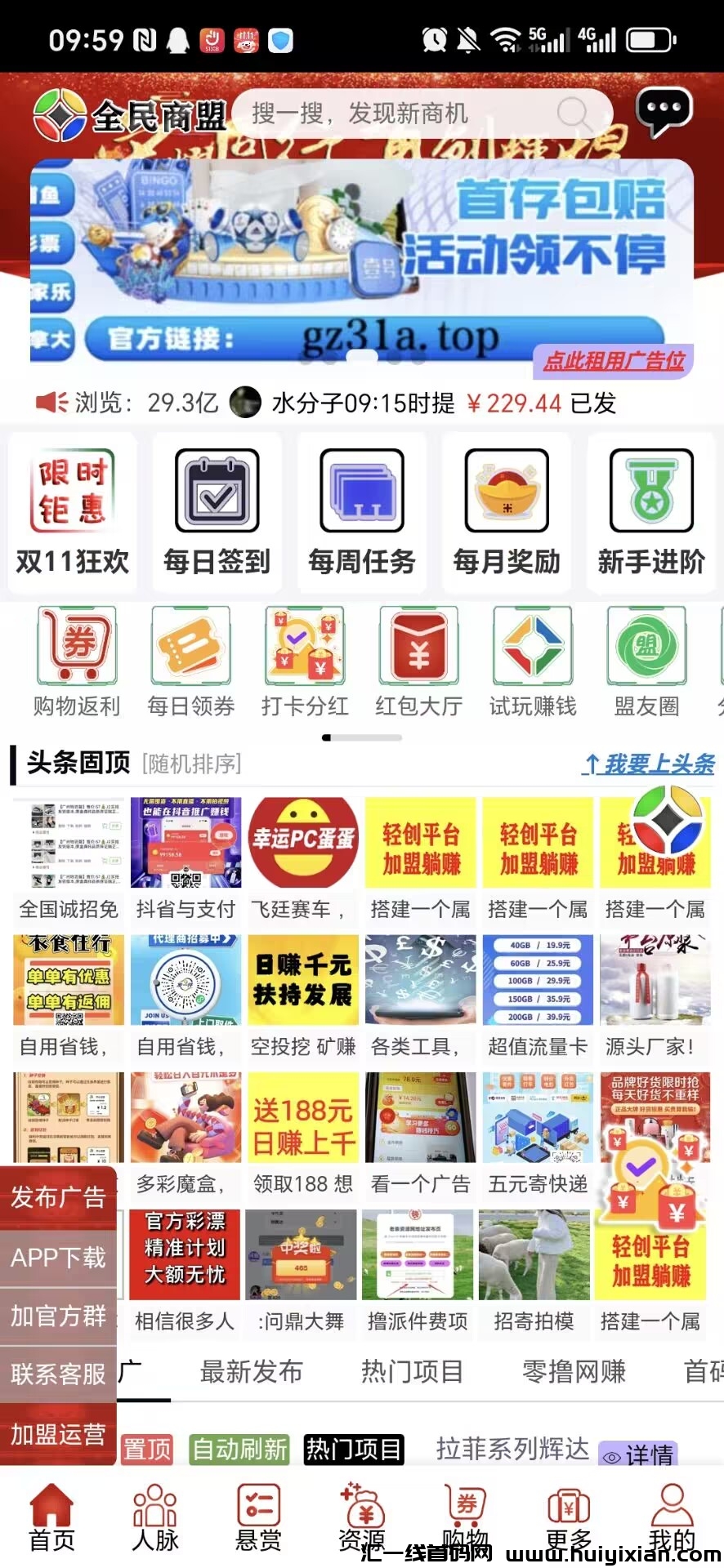Enable the 自动刷新 auto-refresh chip
Image resolution: width=724 pixels, height=1568 pixels.
238,1449
